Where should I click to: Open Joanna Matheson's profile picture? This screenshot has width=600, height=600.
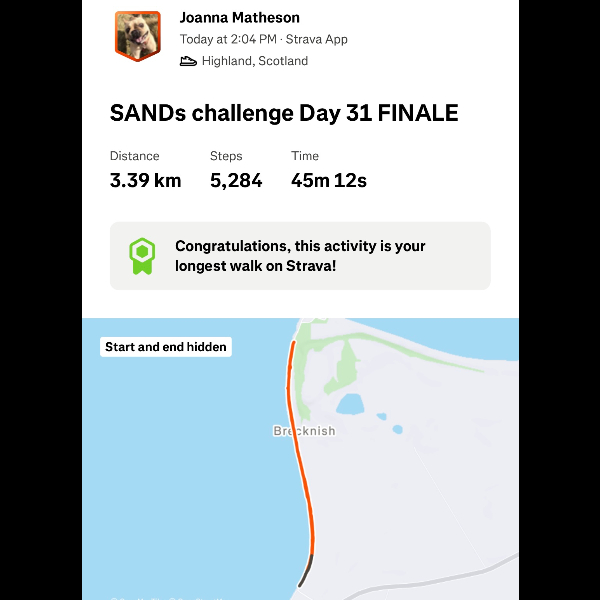(138, 36)
